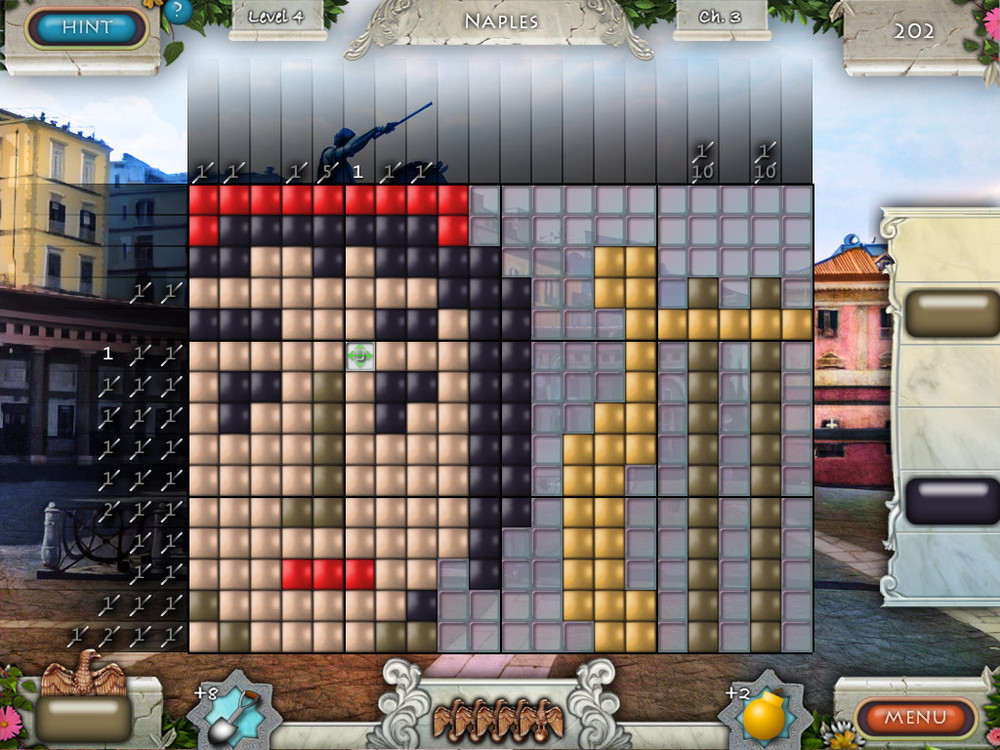Screen dimensions: 1000x750
Task: Select the gold color swatch
Action: 951,313
